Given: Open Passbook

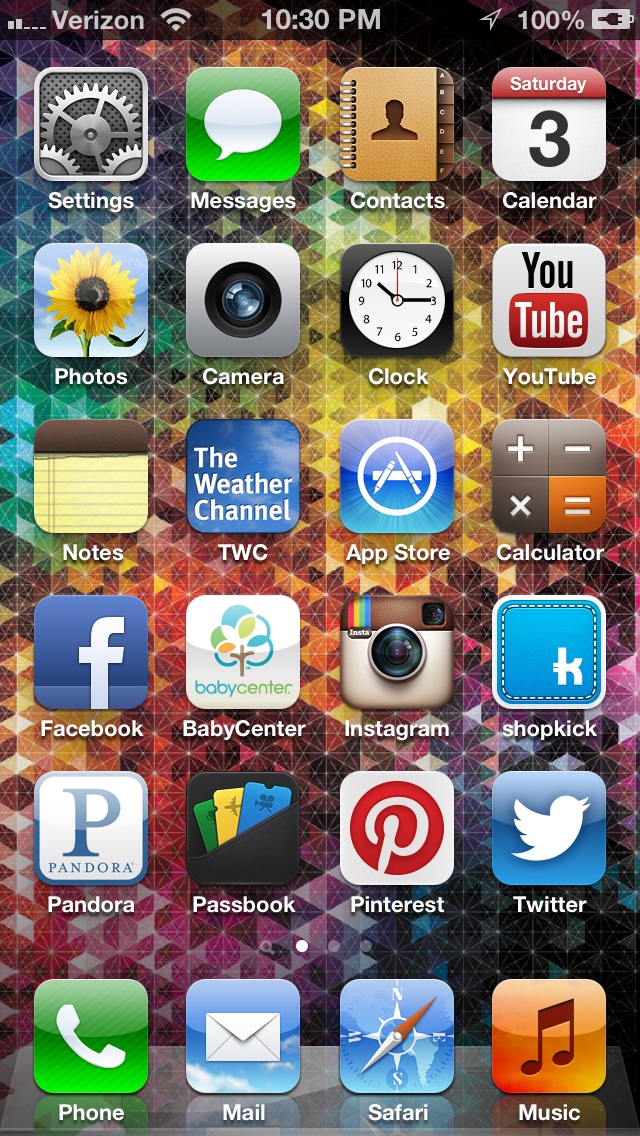Looking at the screenshot, I should click(x=243, y=828).
